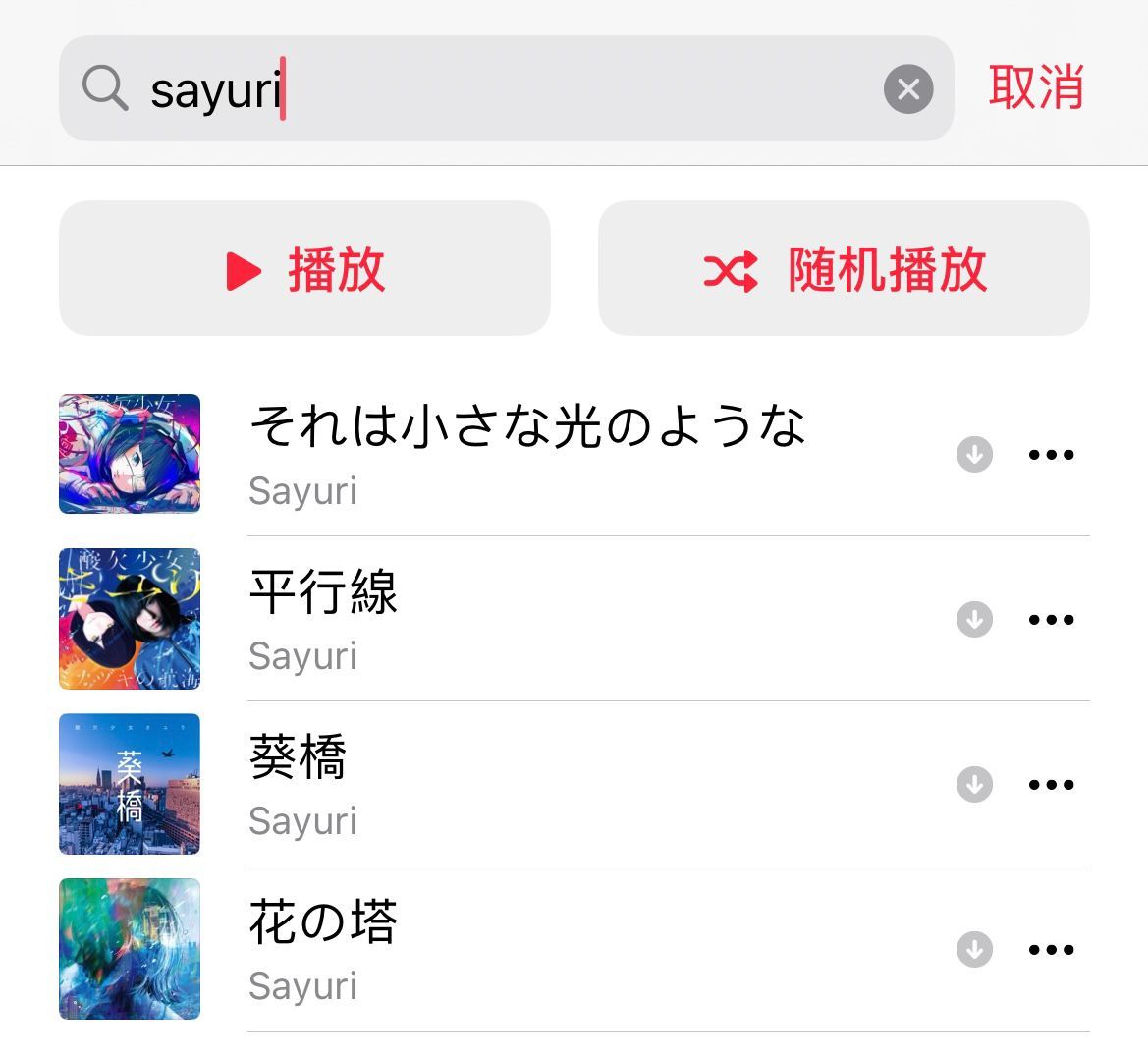The height and width of the screenshot is (1061, 1148).
Task: Open more options for それは小さな光のような
Action: click(x=1051, y=455)
